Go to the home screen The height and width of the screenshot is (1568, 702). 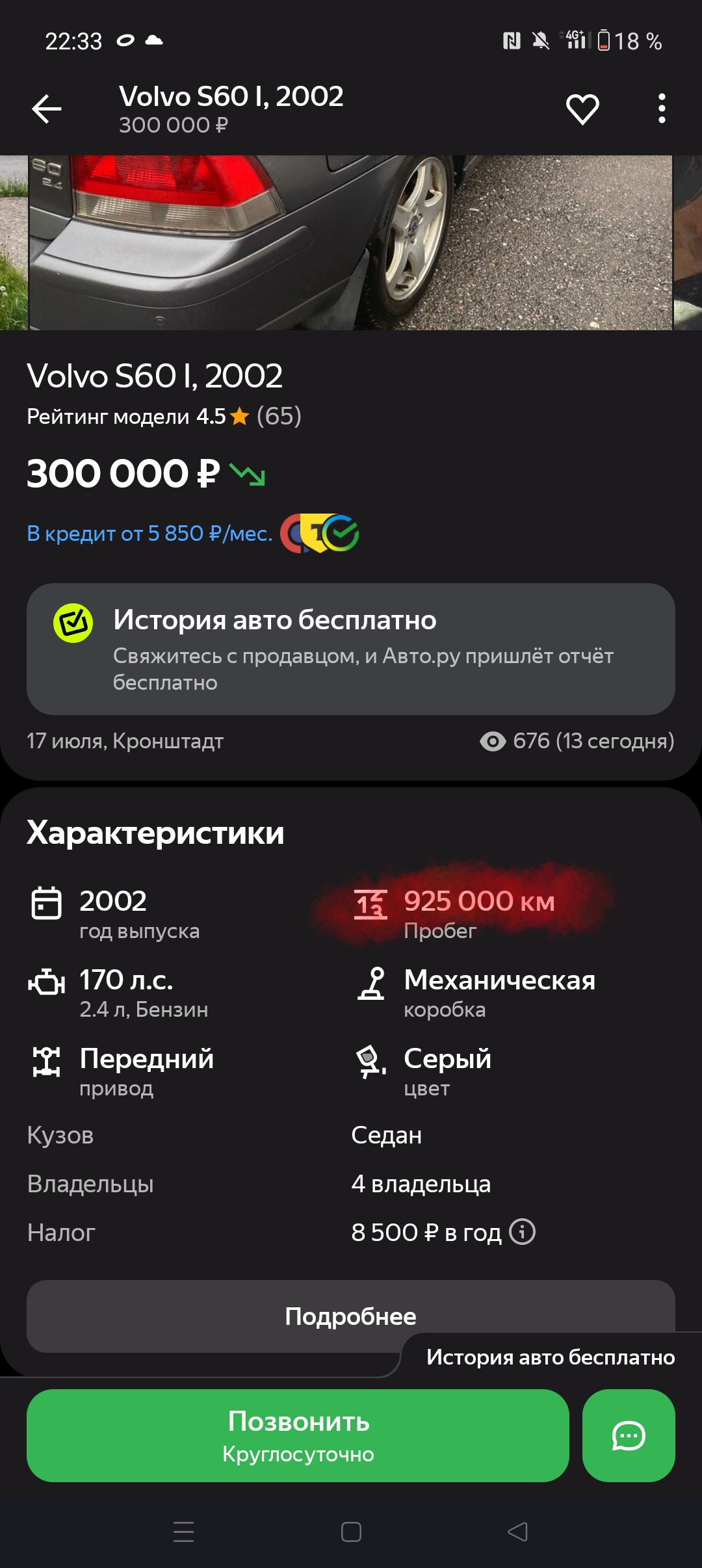pyautogui.click(x=351, y=1532)
